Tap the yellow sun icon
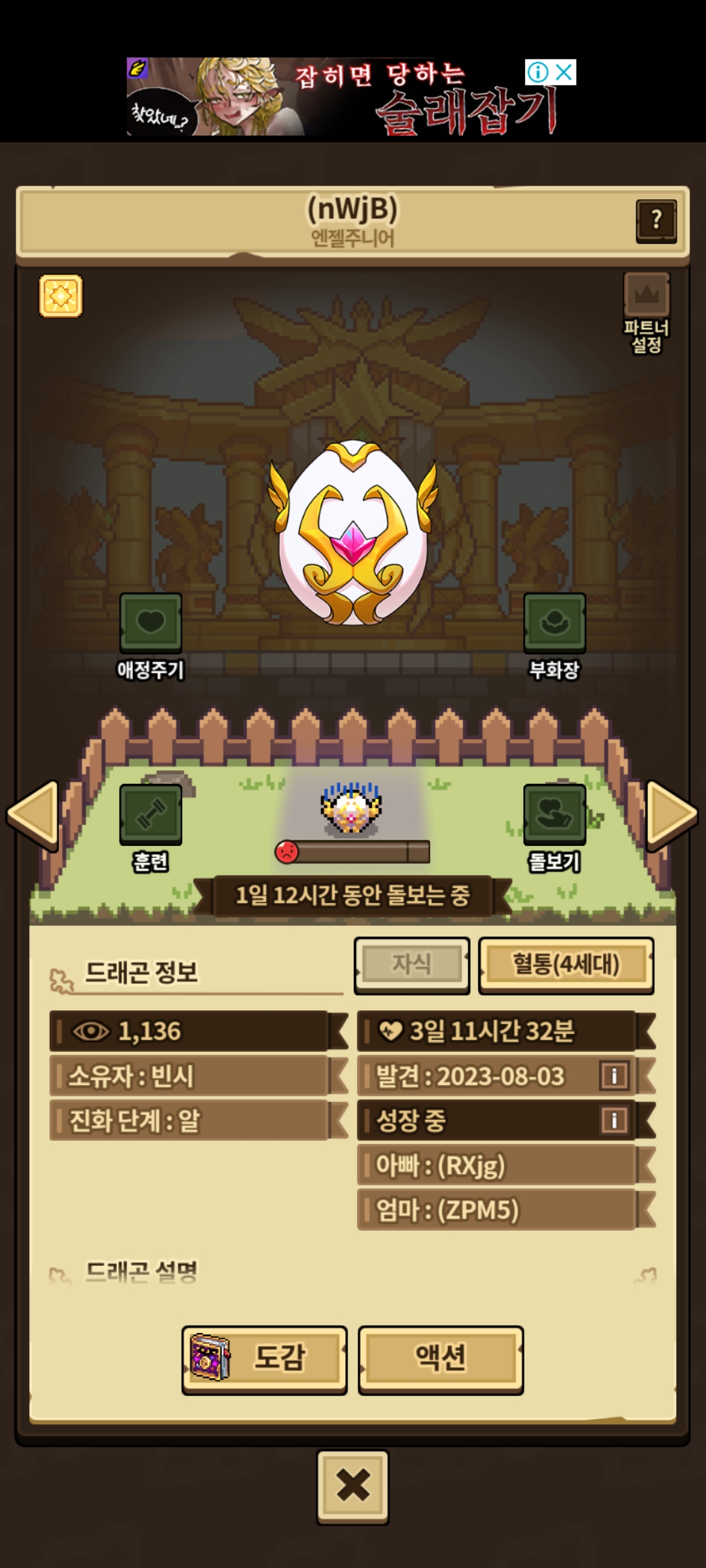 click(x=61, y=296)
